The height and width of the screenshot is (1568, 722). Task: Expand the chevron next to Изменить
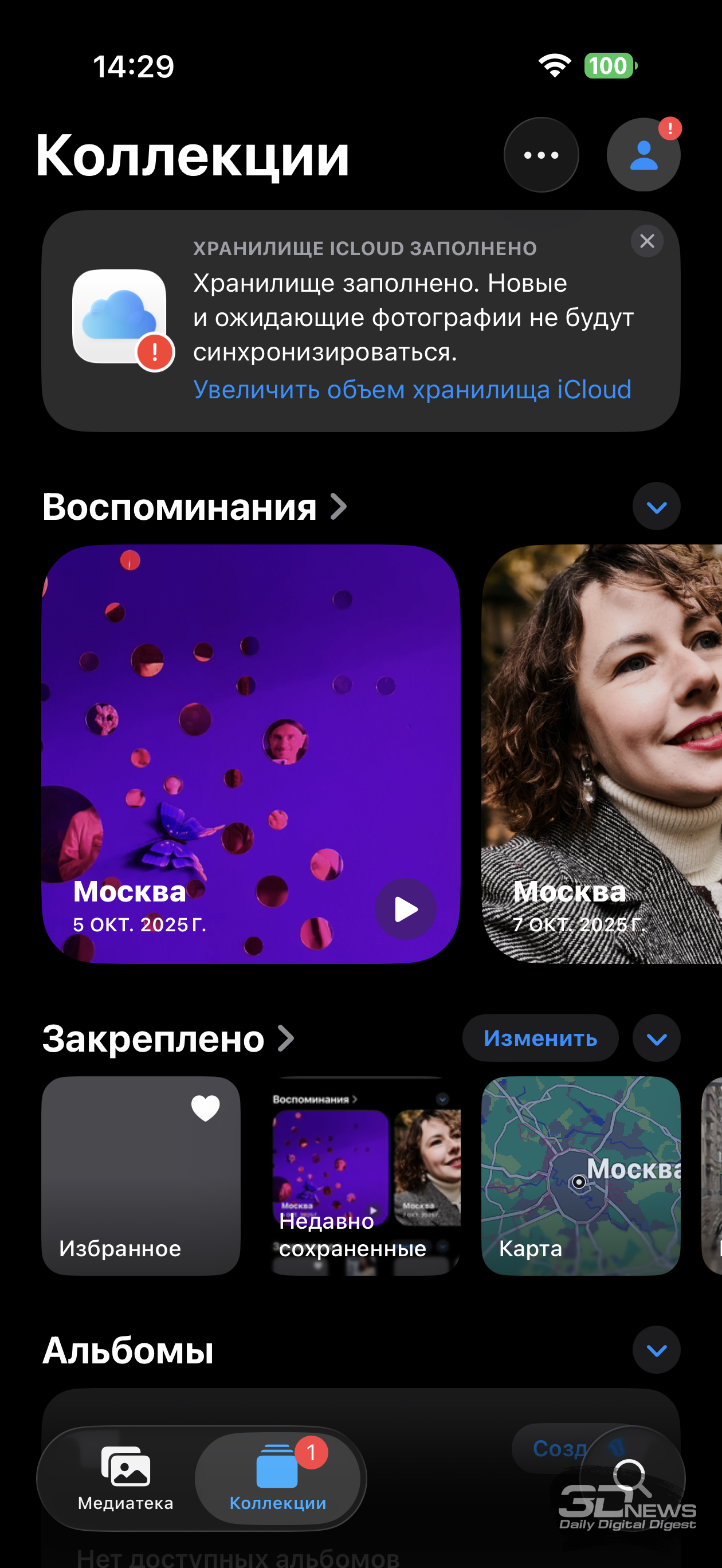[x=656, y=1038]
